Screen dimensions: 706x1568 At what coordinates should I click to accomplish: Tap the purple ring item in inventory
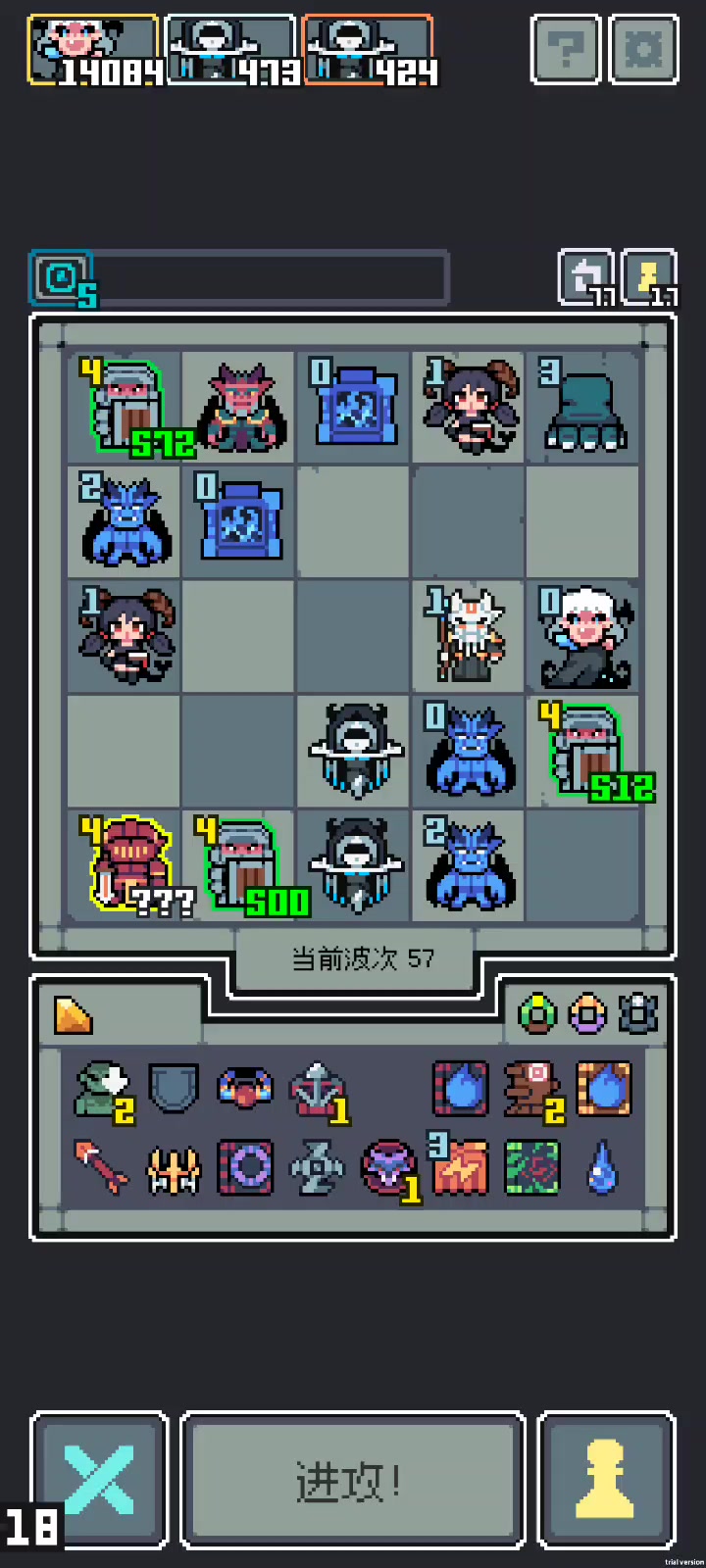(x=244, y=1166)
